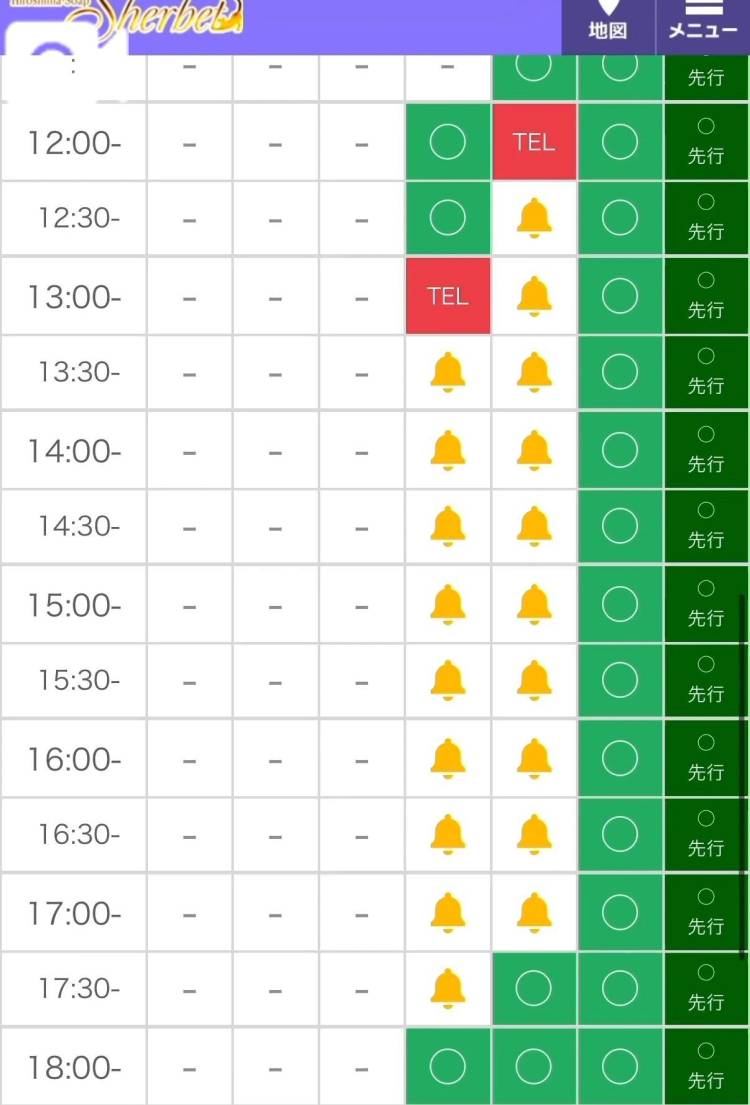This screenshot has width=750, height=1105.
Task: Set the bell alert for 13:00
Action: [x=534, y=296]
